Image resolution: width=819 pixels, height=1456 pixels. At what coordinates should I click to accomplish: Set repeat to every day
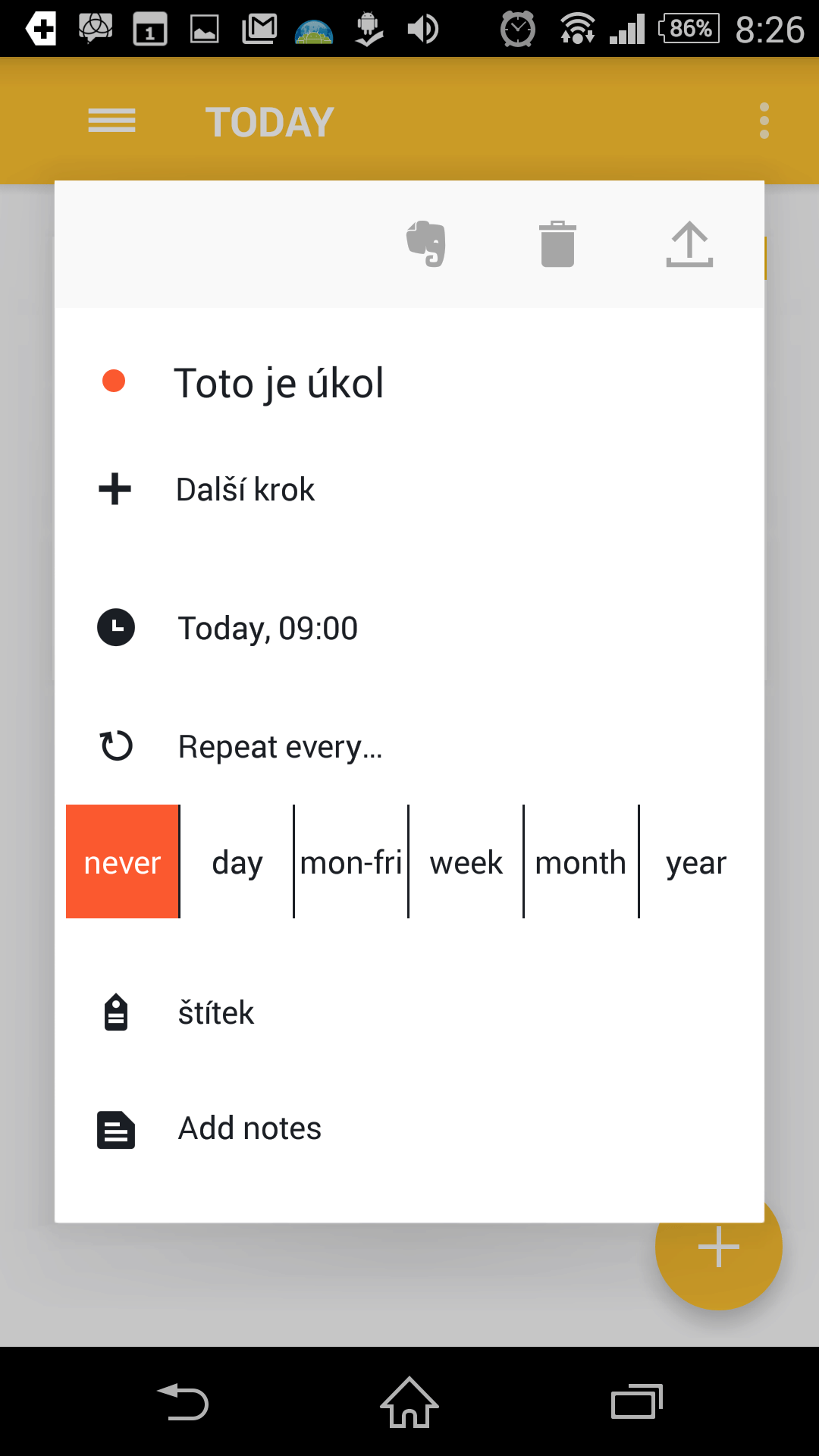coord(237,862)
